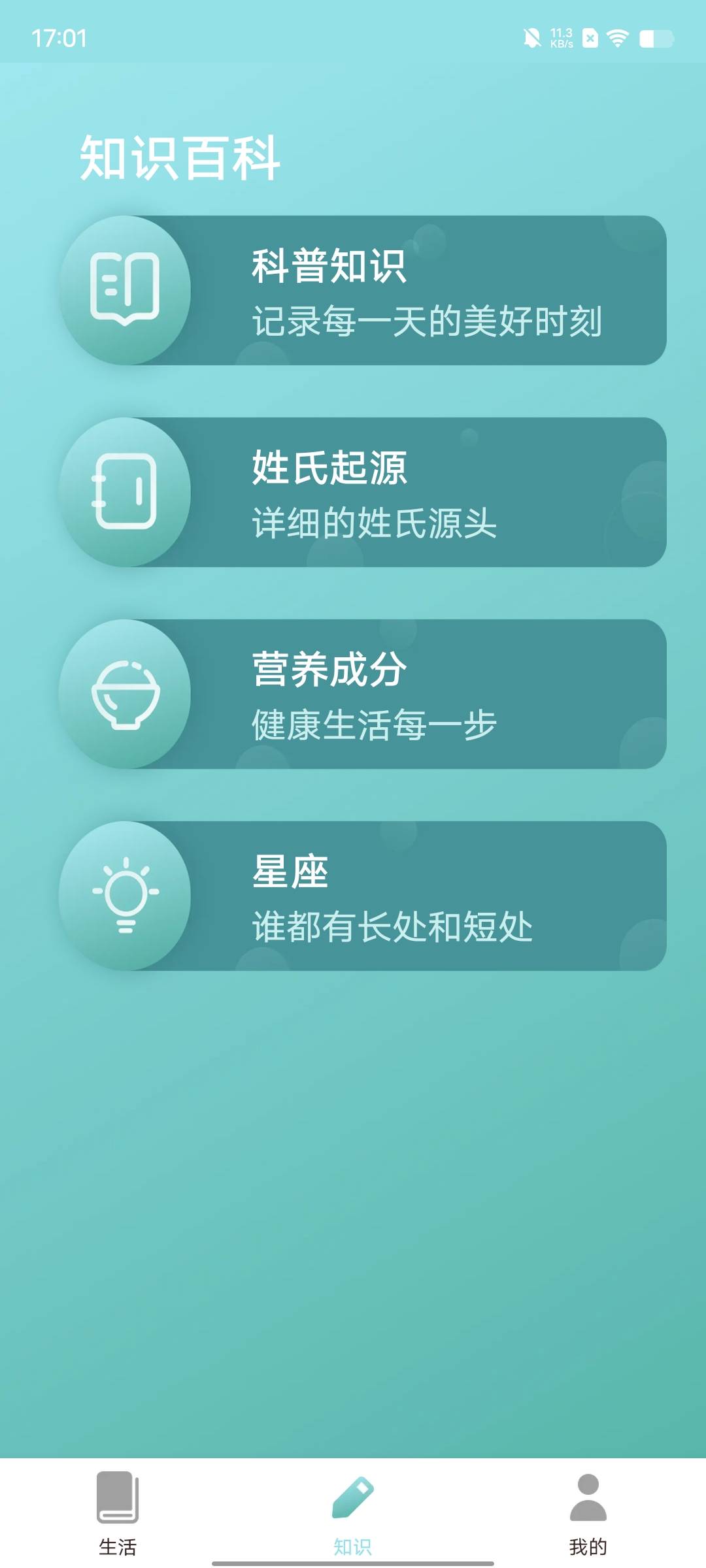Click the lightbulb icon beside 星座
Screen dimensions: 706x1568
coord(126,897)
